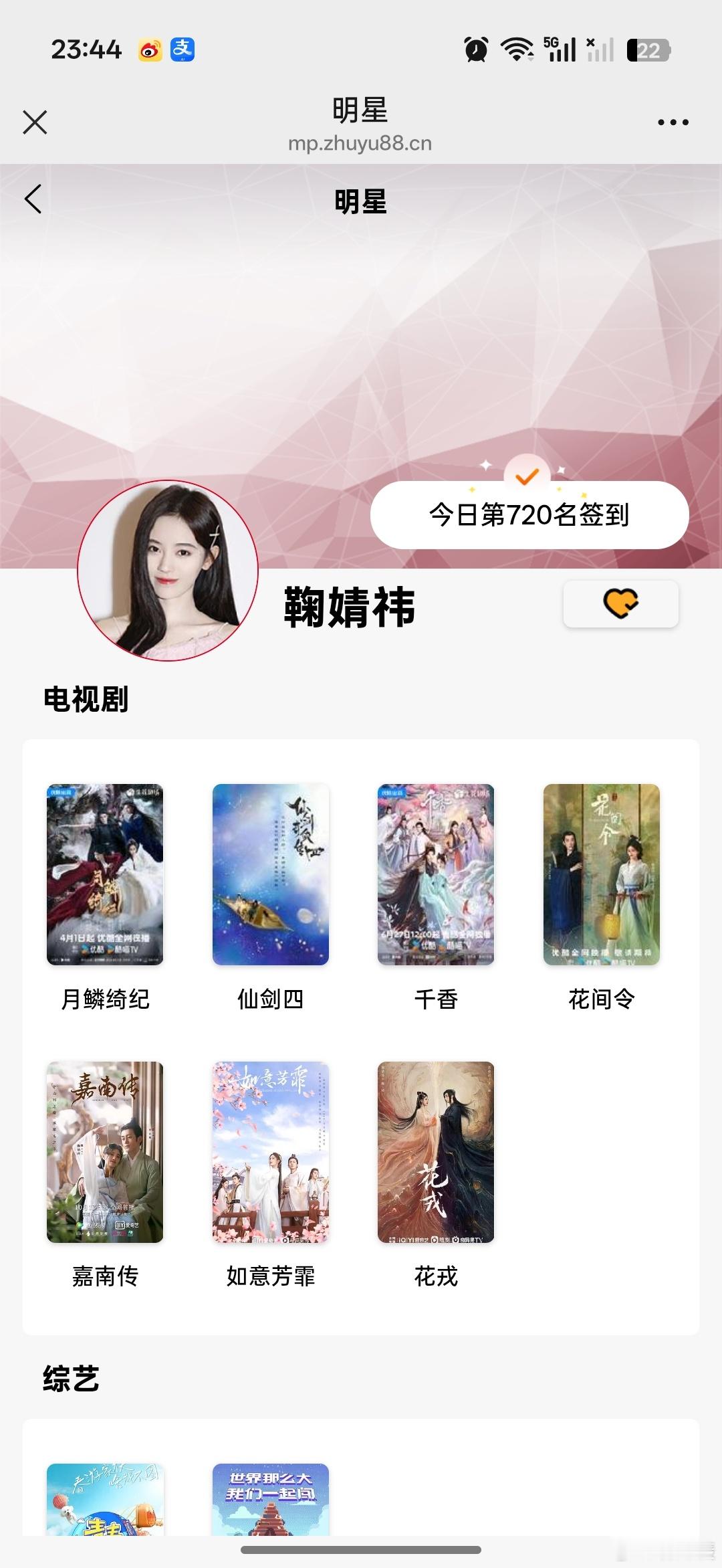
Task: Open the 月鳞绮纪 drama poster
Action: click(105, 874)
